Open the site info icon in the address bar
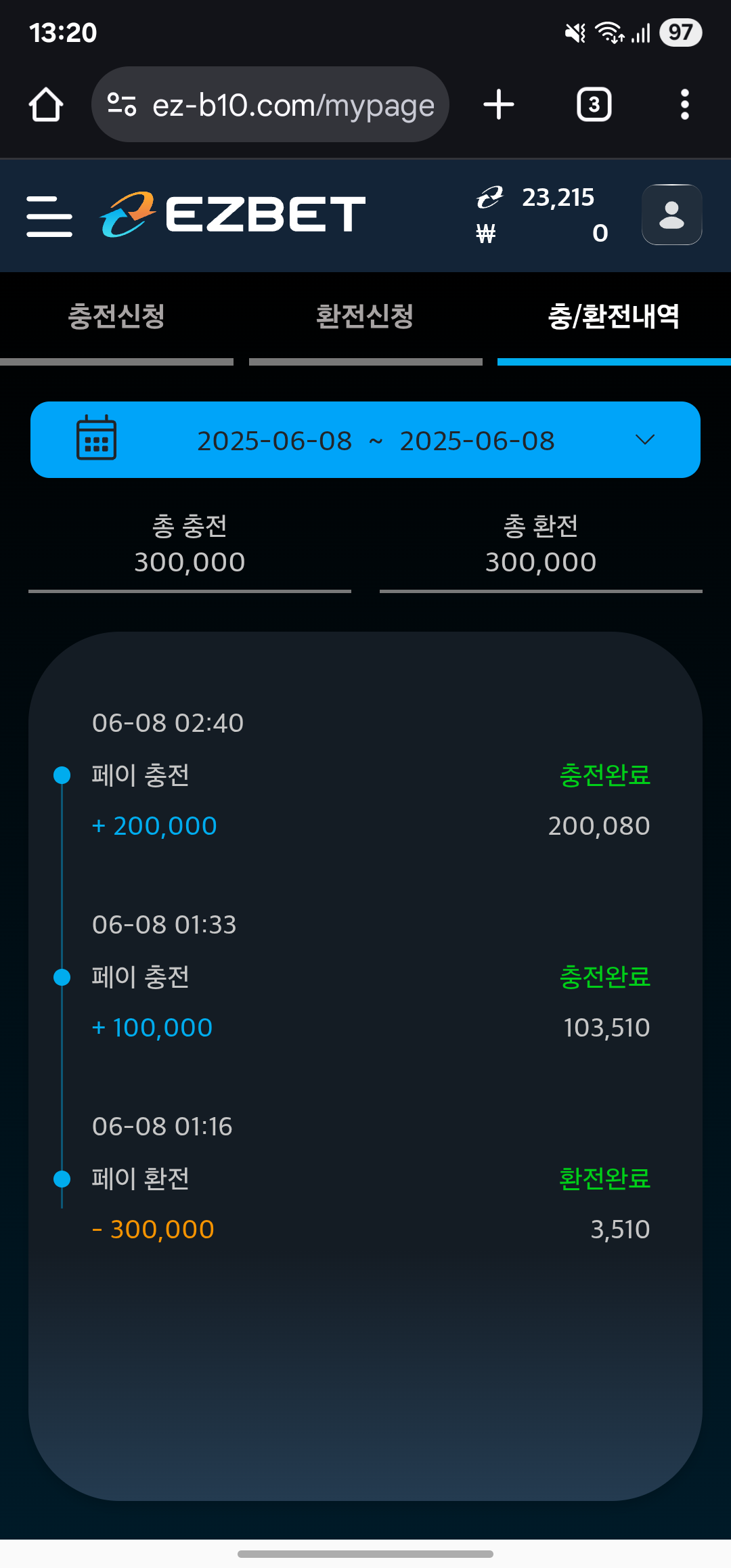 123,105
